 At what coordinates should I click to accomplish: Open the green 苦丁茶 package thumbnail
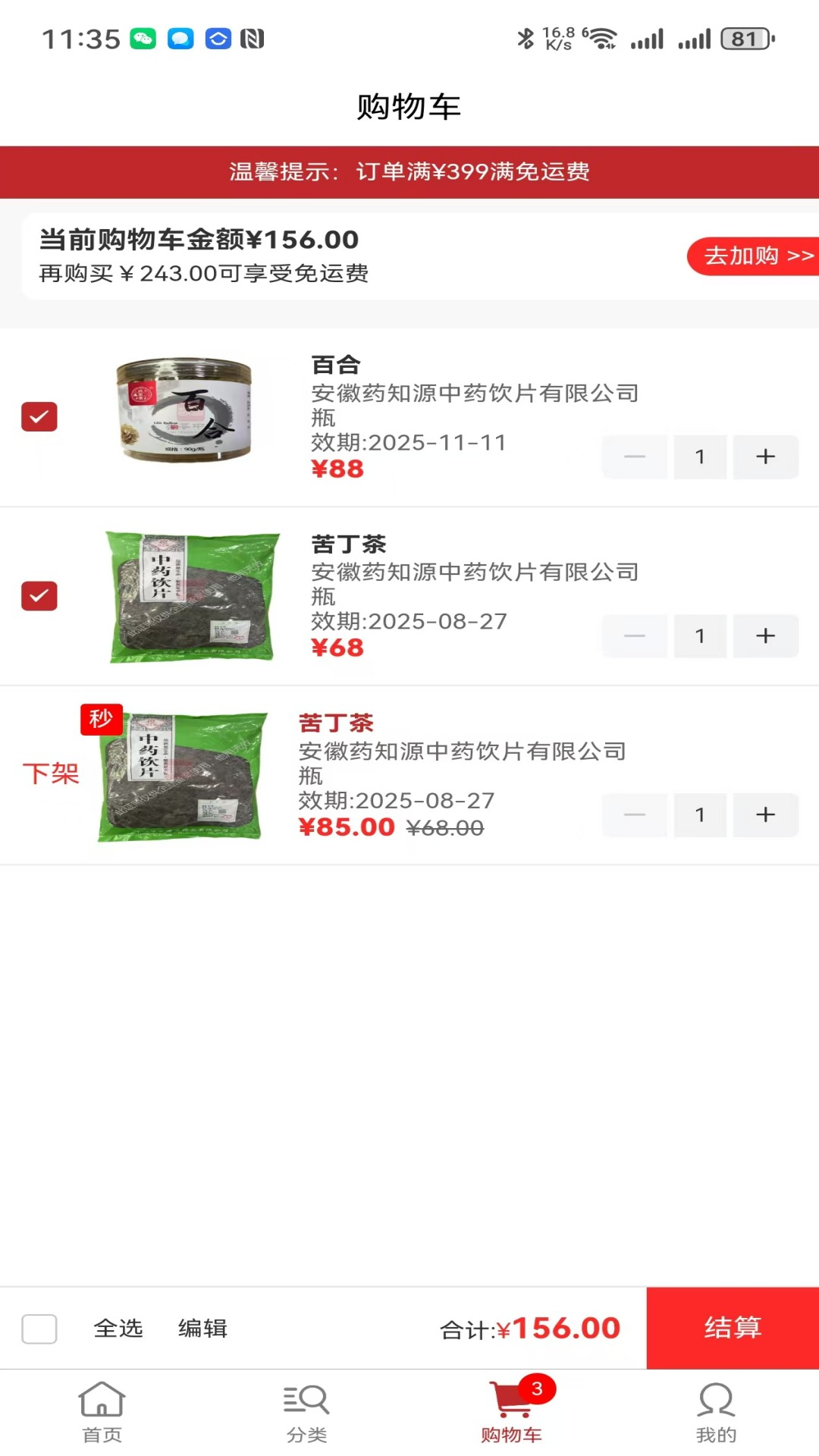point(187,596)
